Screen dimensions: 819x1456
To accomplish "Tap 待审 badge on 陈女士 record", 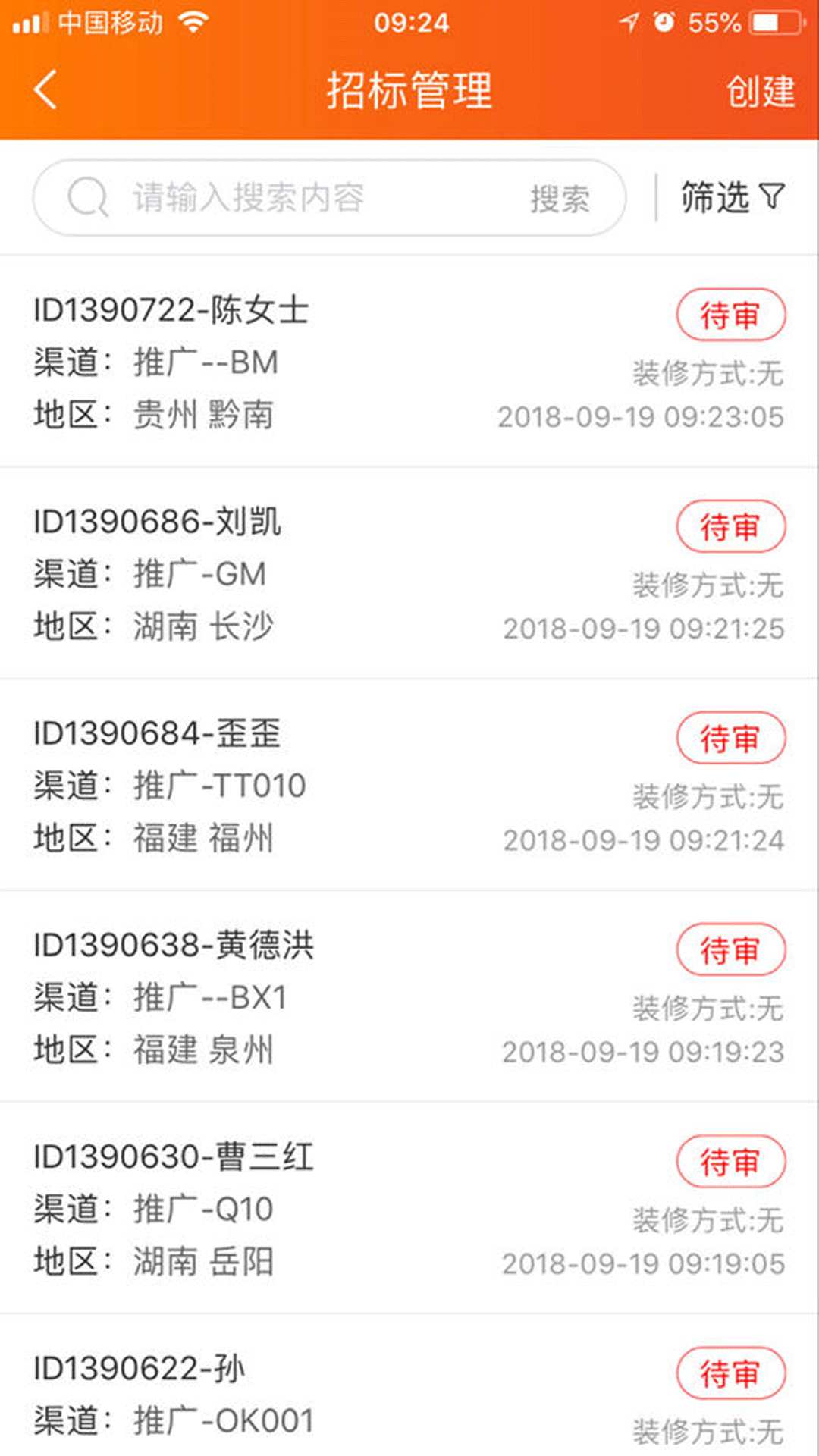I will pos(730,314).
